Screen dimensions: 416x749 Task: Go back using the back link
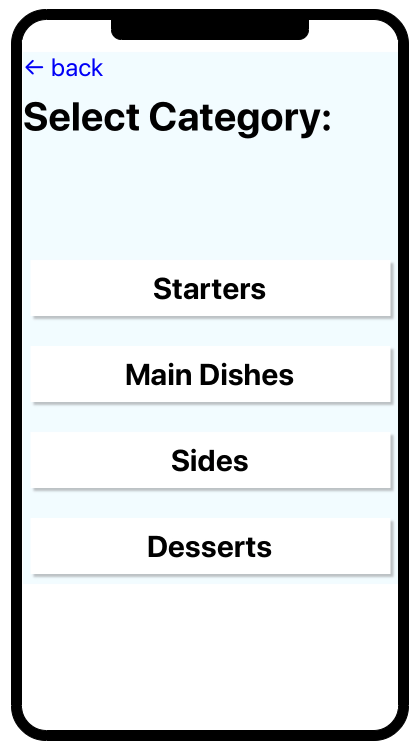[x=64, y=68]
